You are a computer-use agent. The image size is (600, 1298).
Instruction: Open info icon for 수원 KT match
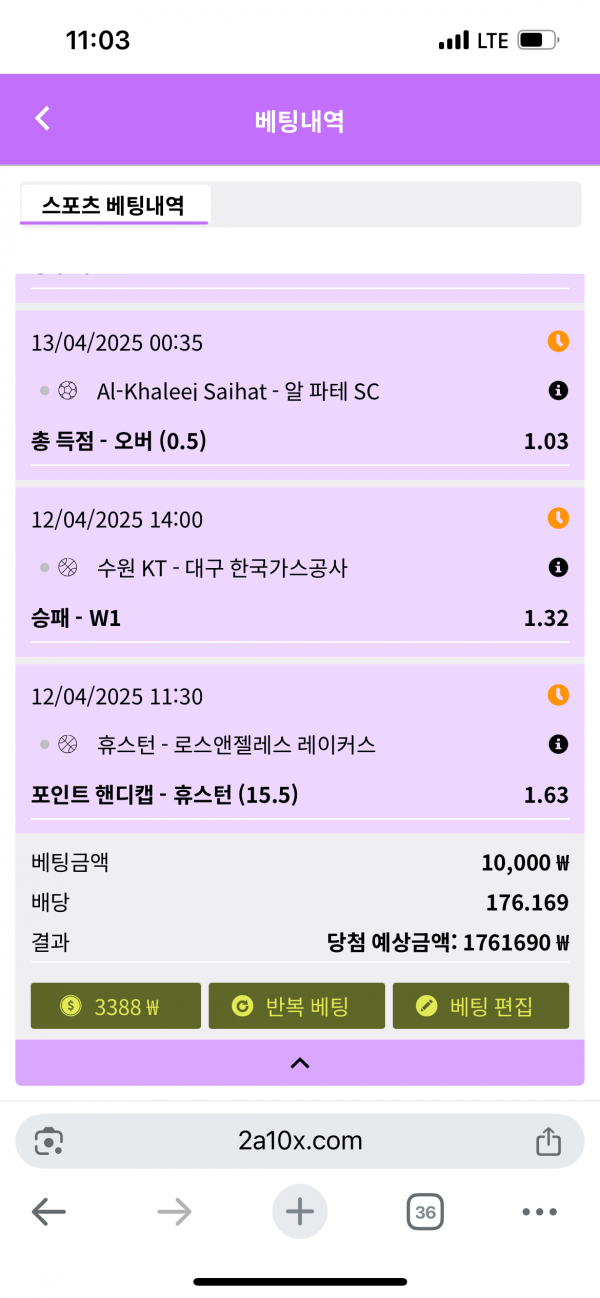558,568
